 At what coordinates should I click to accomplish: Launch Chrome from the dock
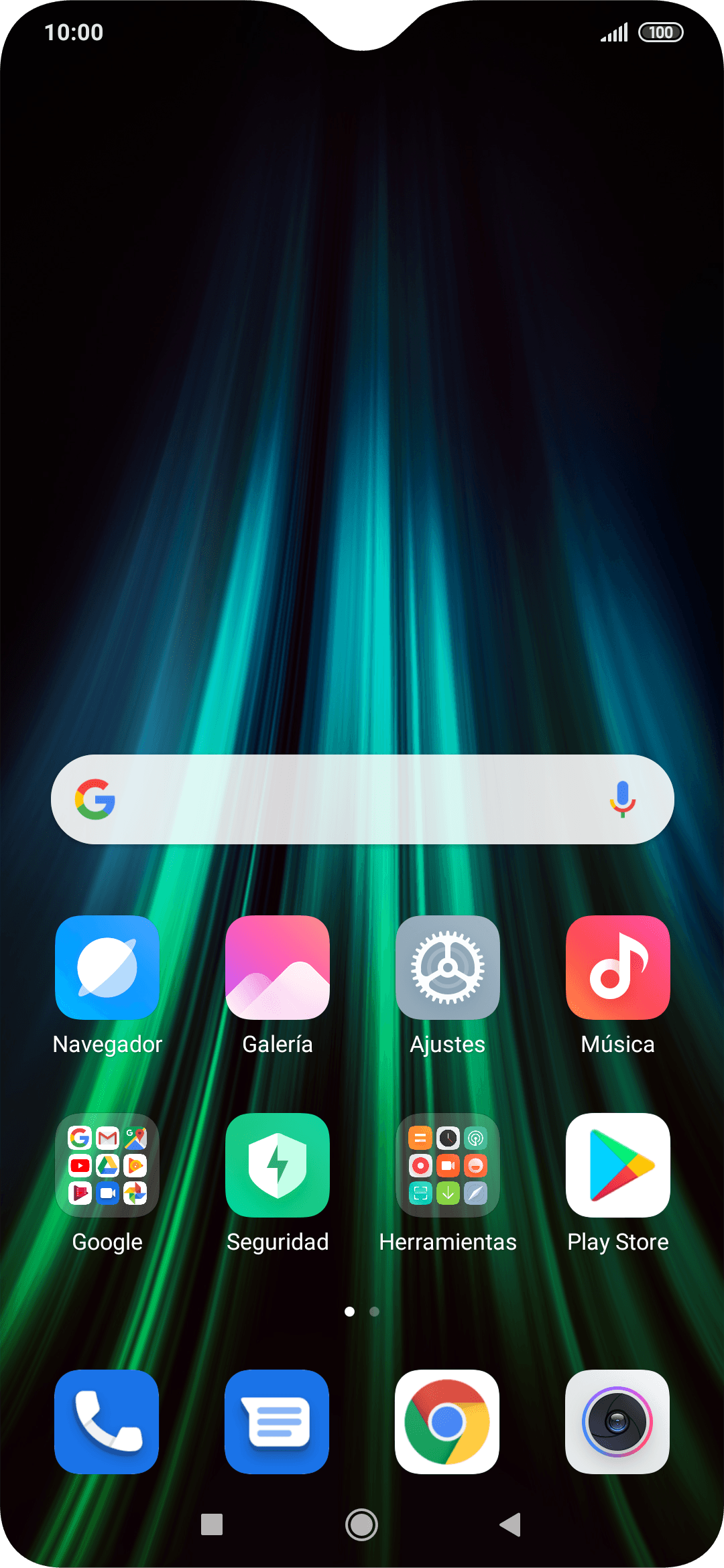tap(447, 1422)
